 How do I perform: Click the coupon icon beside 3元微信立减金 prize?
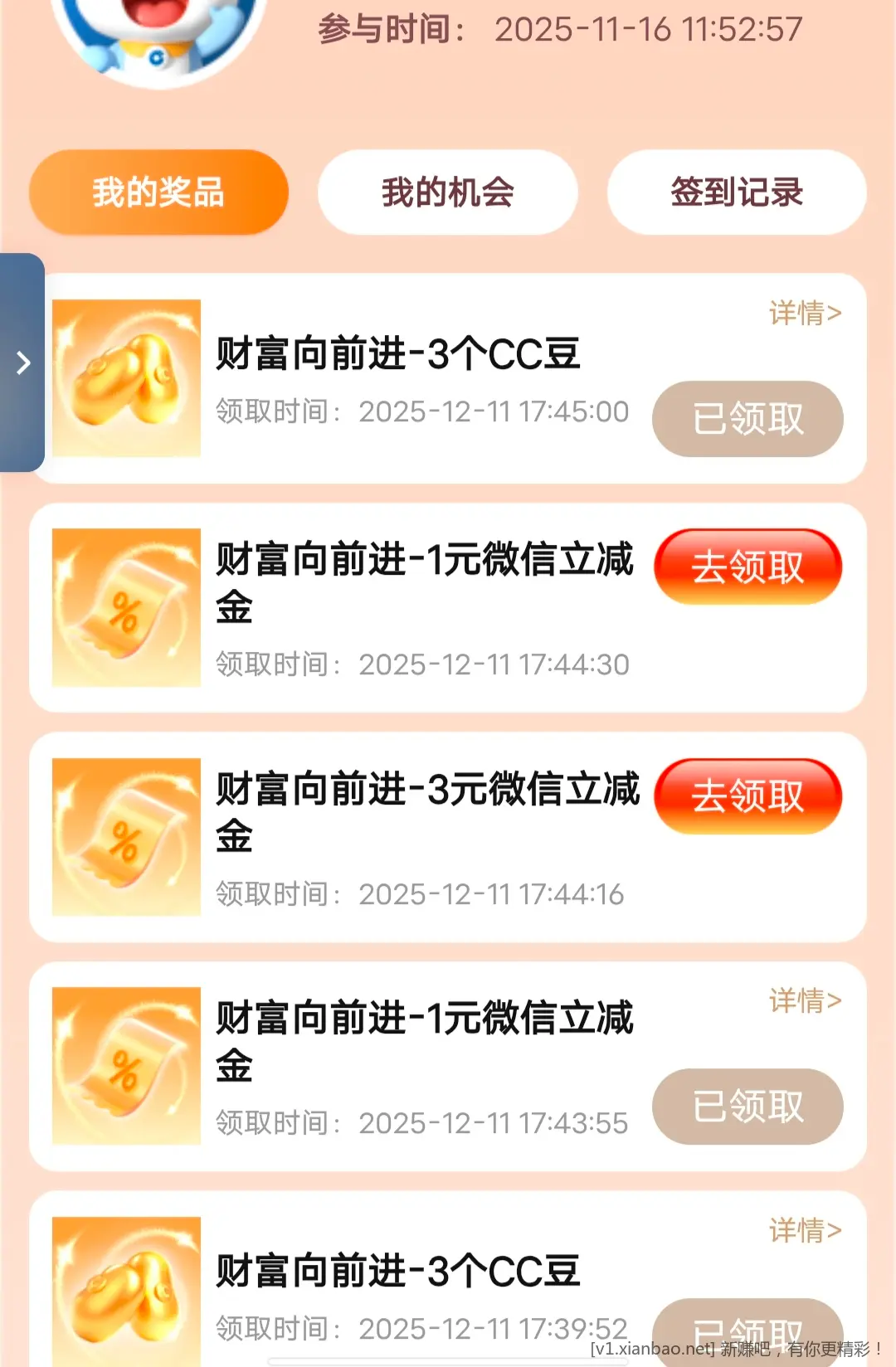pyautogui.click(x=124, y=838)
